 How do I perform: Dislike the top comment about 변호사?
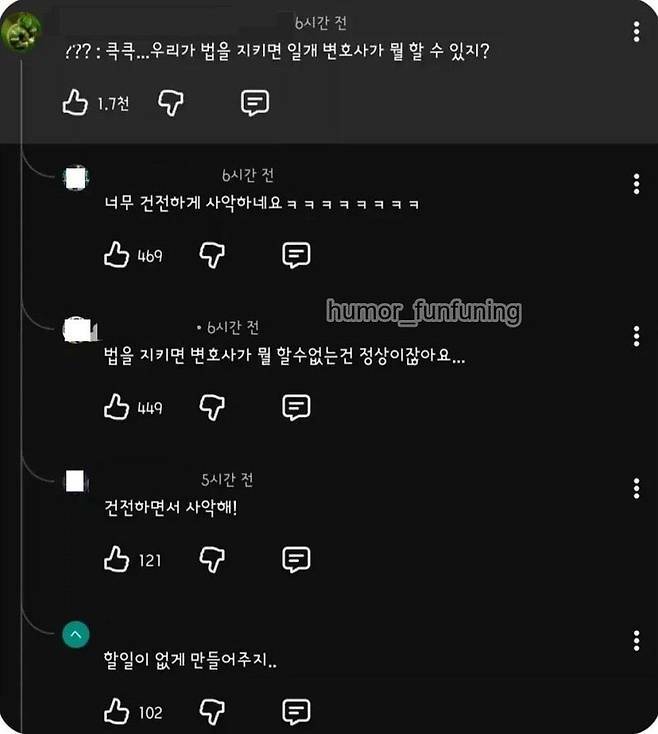point(172,102)
